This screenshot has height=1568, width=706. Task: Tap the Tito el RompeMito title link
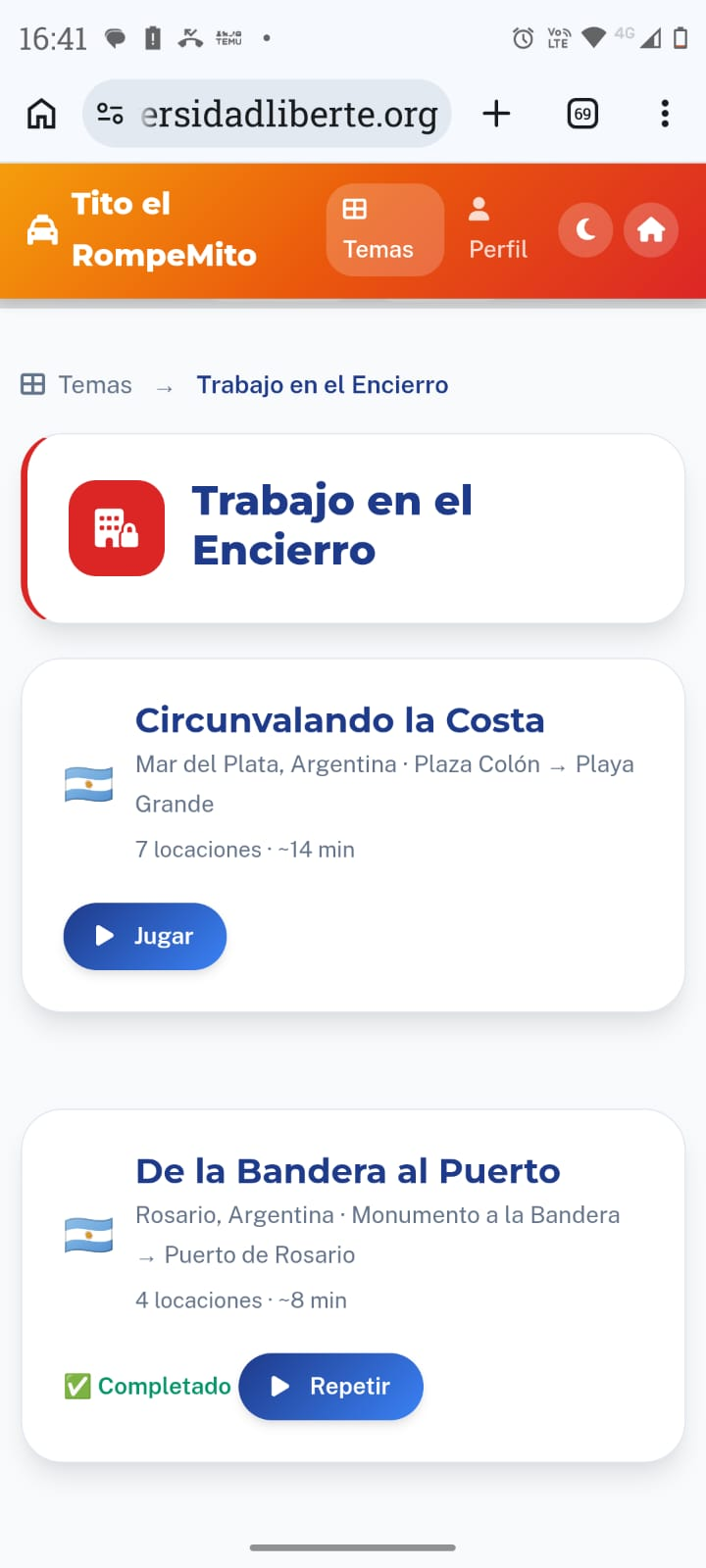tap(163, 230)
